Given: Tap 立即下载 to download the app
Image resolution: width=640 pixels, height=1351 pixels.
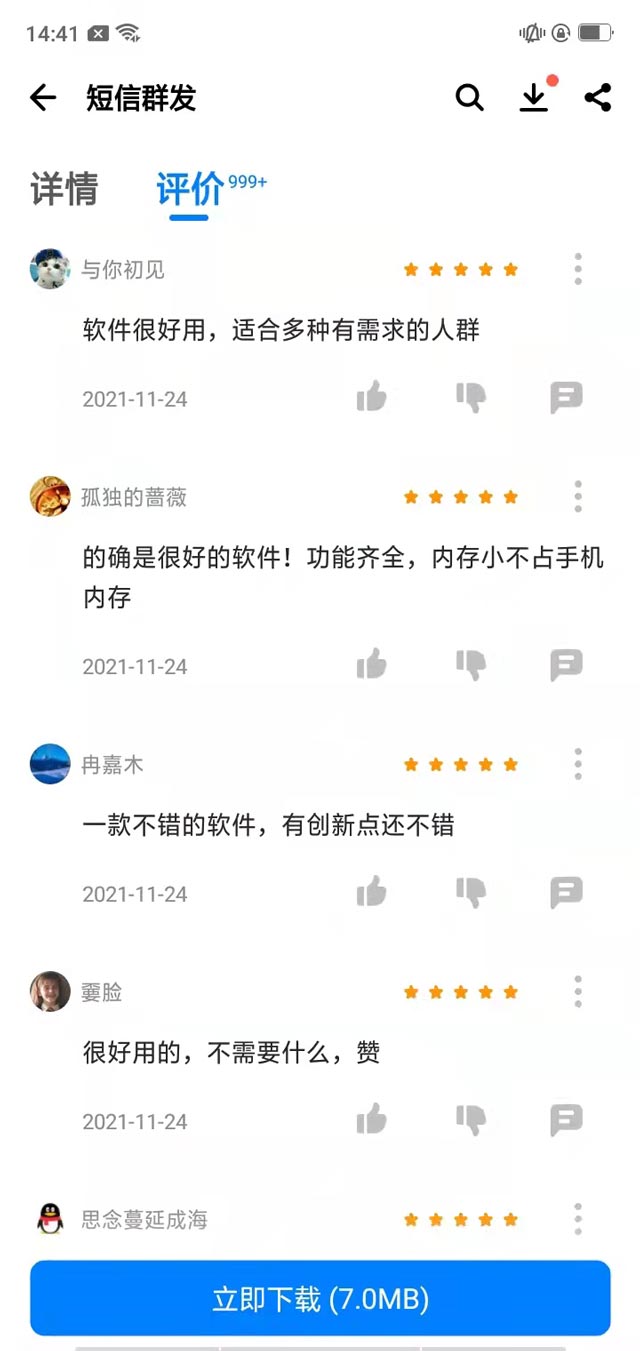Looking at the screenshot, I should 320,1298.
